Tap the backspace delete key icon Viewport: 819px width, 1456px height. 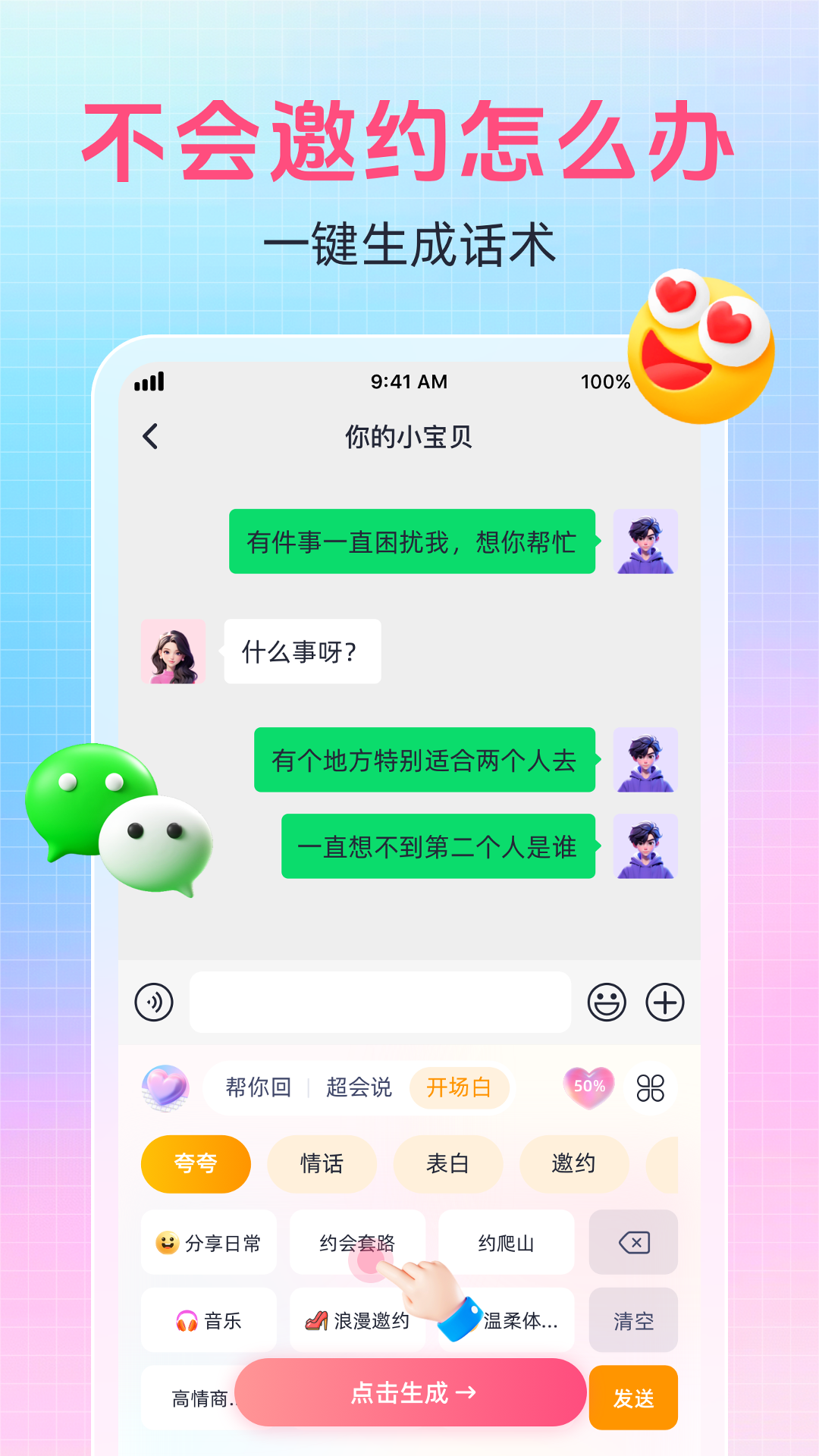pos(635,1244)
